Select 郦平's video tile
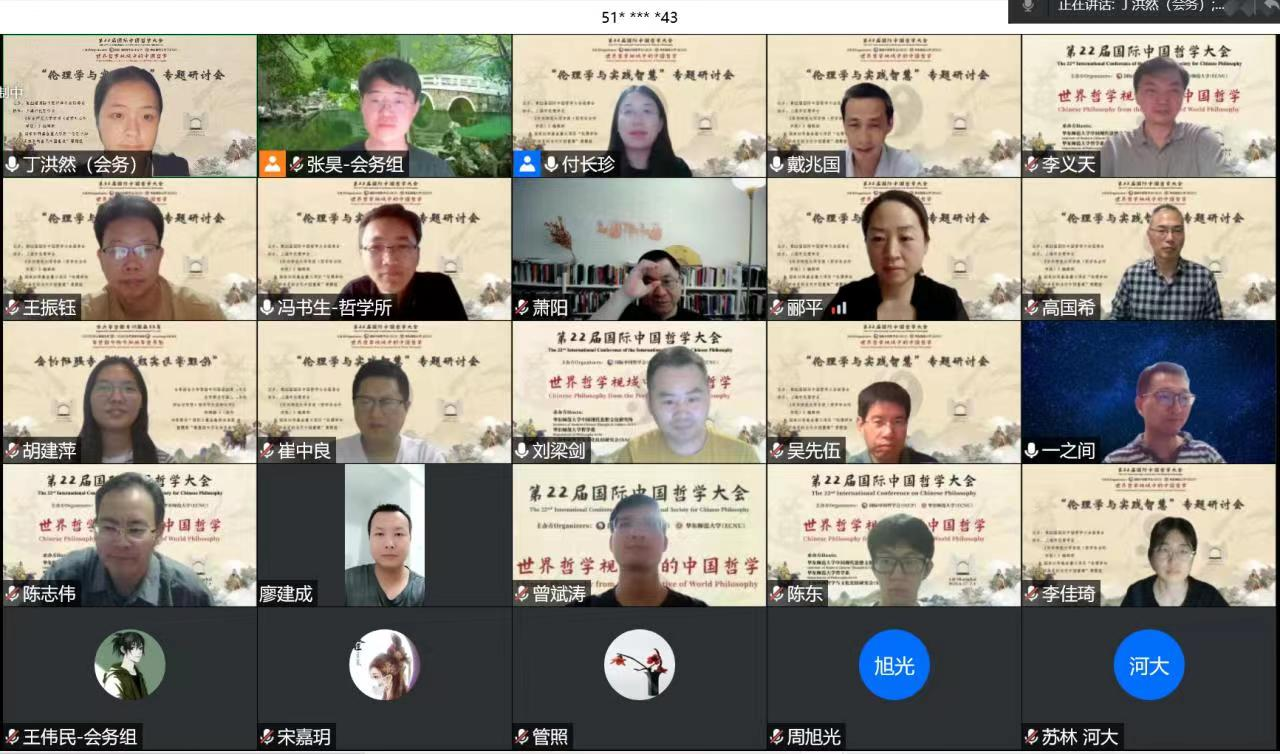Viewport: 1280px width, 754px height. 894,248
